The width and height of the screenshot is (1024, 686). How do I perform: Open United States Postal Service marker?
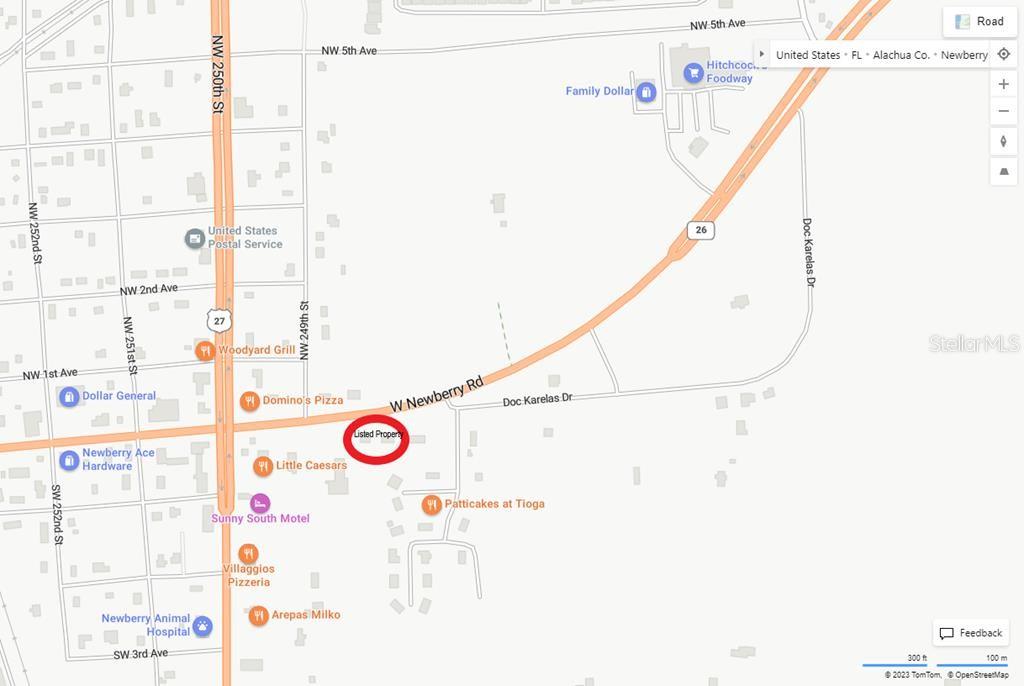(x=195, y=238)
